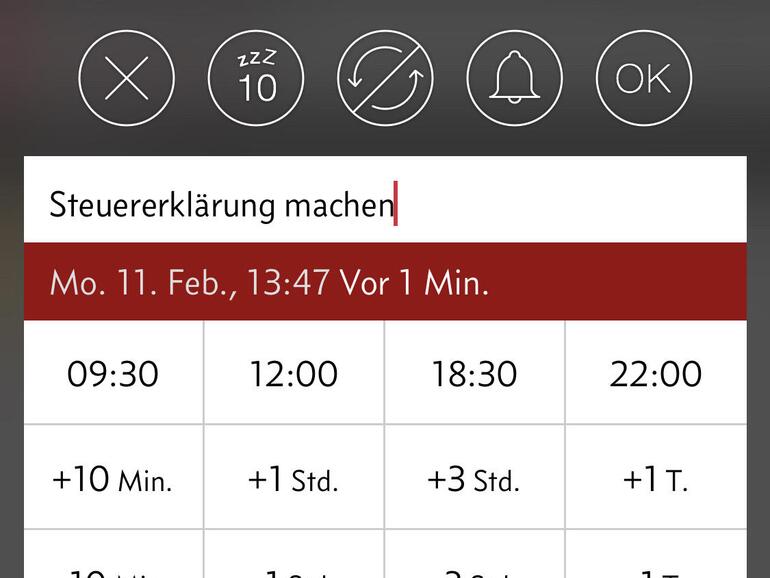Add +1 Std. to the time

[294, 478]
